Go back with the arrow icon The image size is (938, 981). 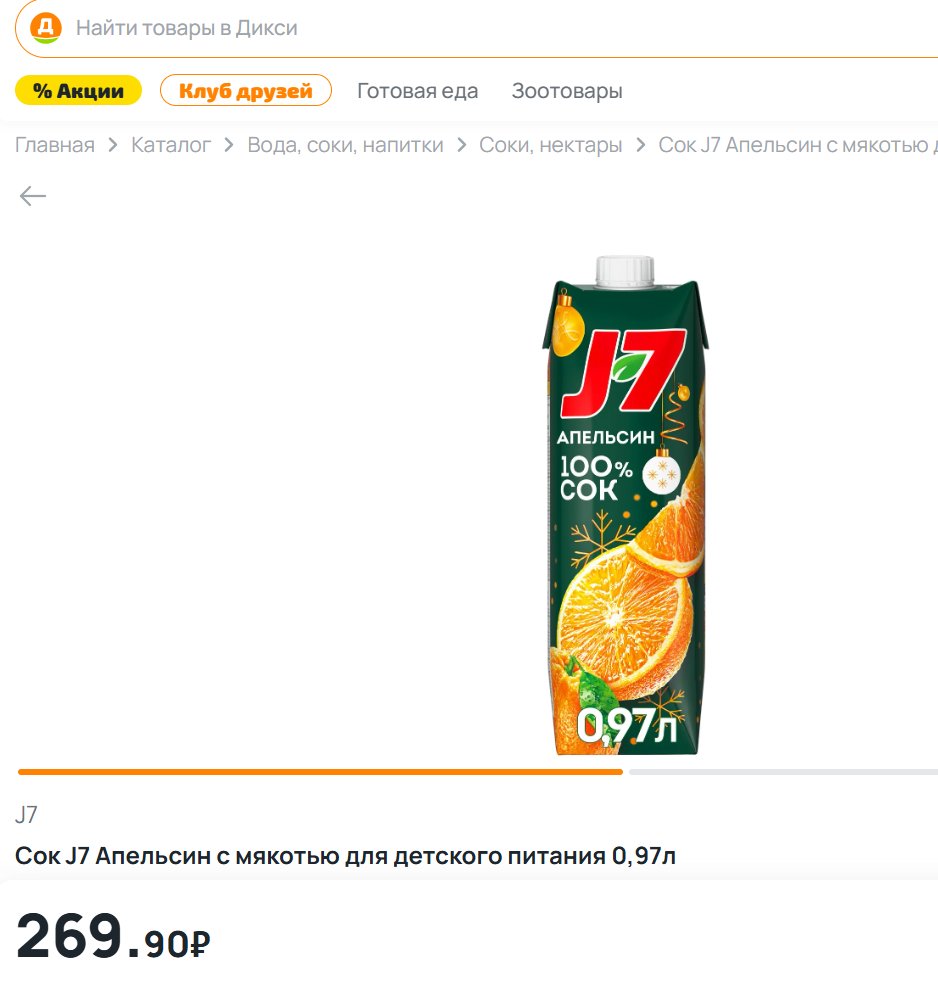point(33,196)
